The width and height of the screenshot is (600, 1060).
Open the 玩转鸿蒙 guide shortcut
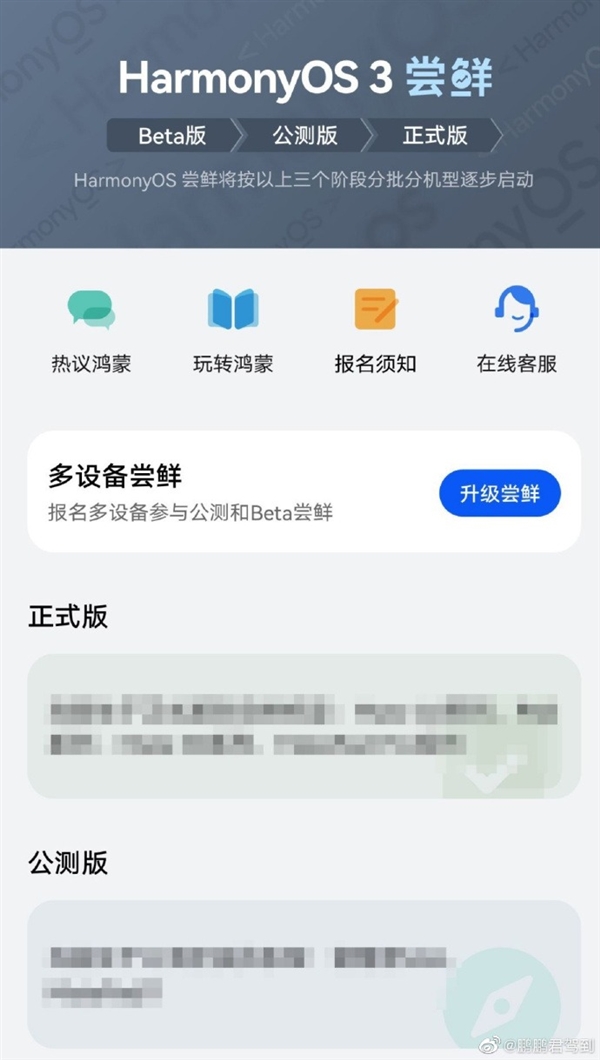[x=233, y=329]
